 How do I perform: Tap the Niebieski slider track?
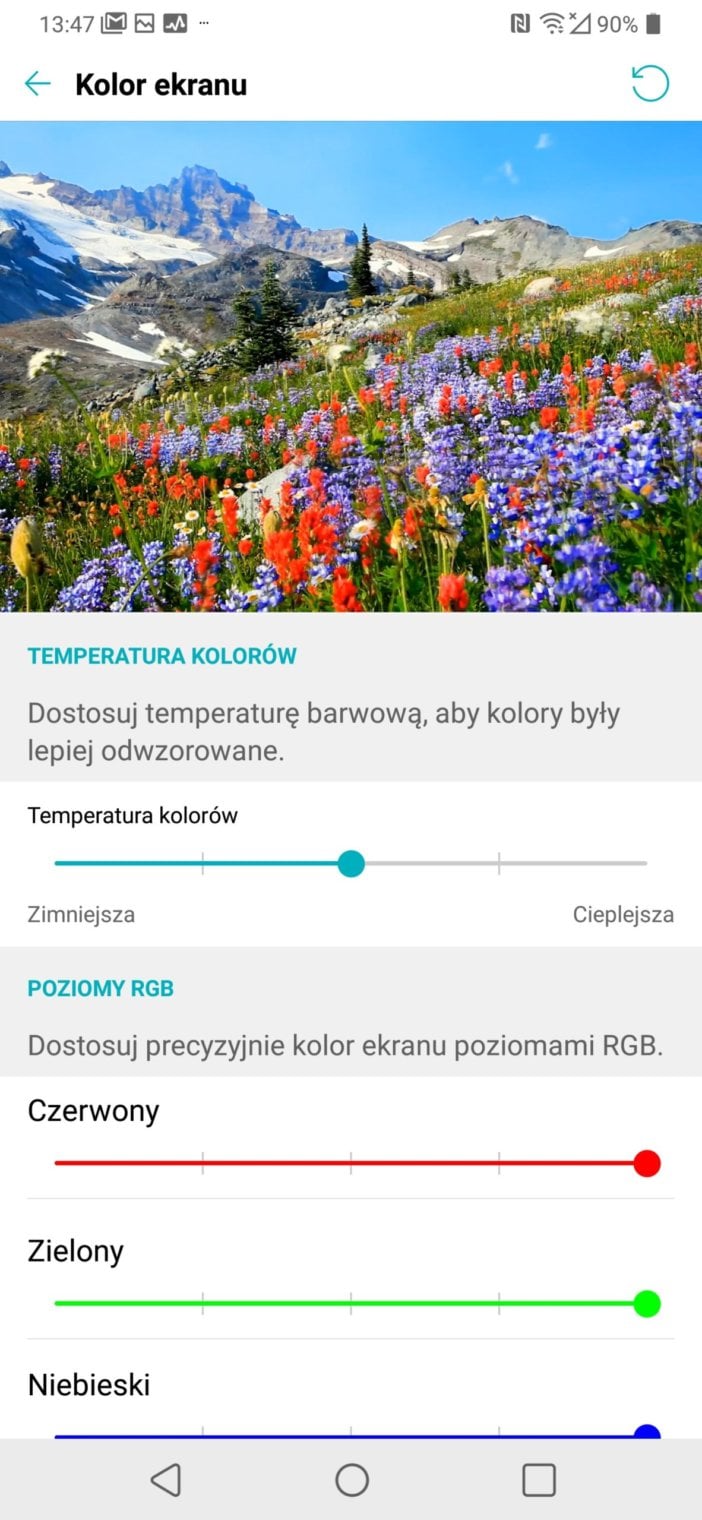coord(350,1435)
